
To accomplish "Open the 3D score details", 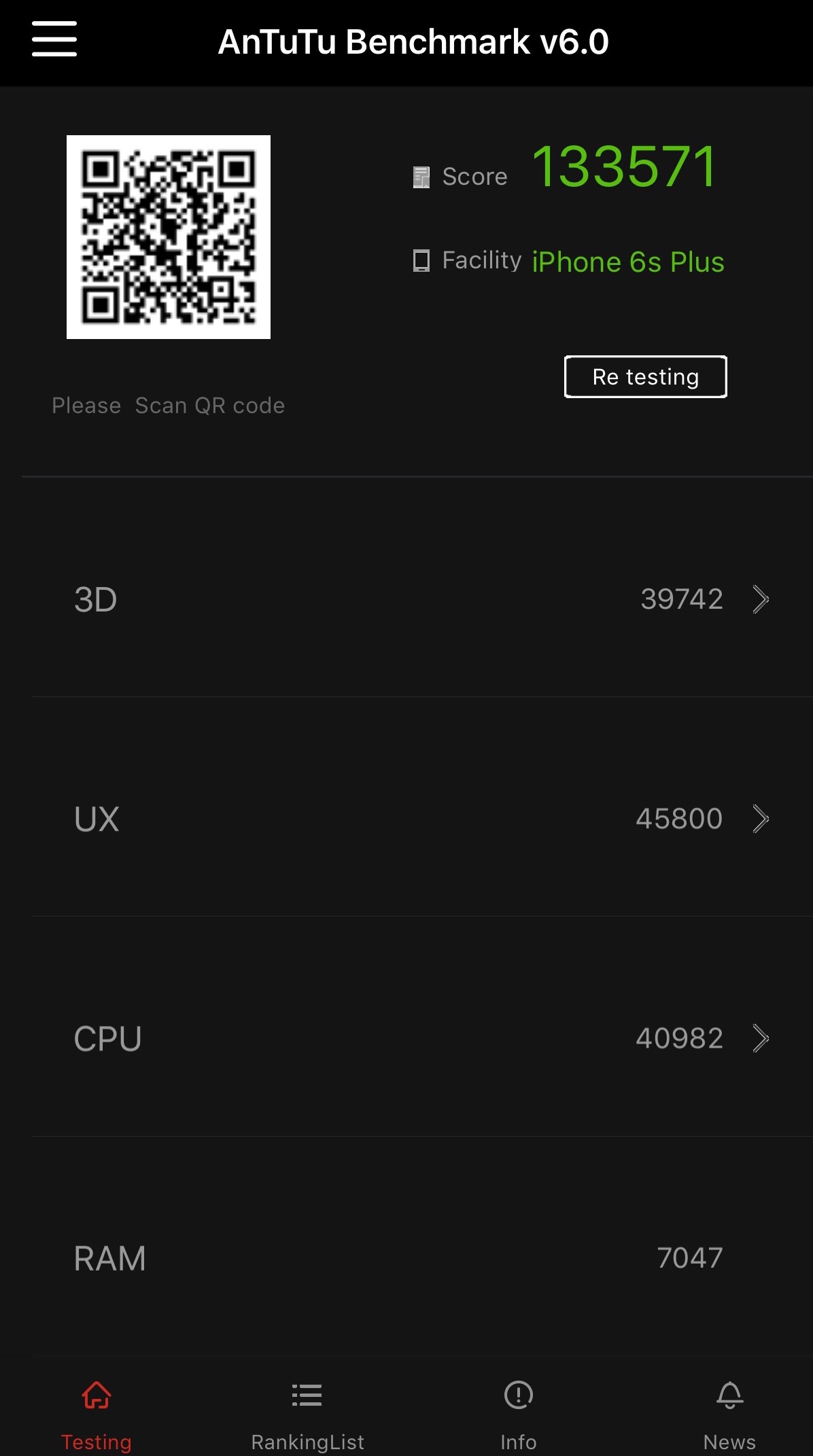I will (x=422, y=599).
